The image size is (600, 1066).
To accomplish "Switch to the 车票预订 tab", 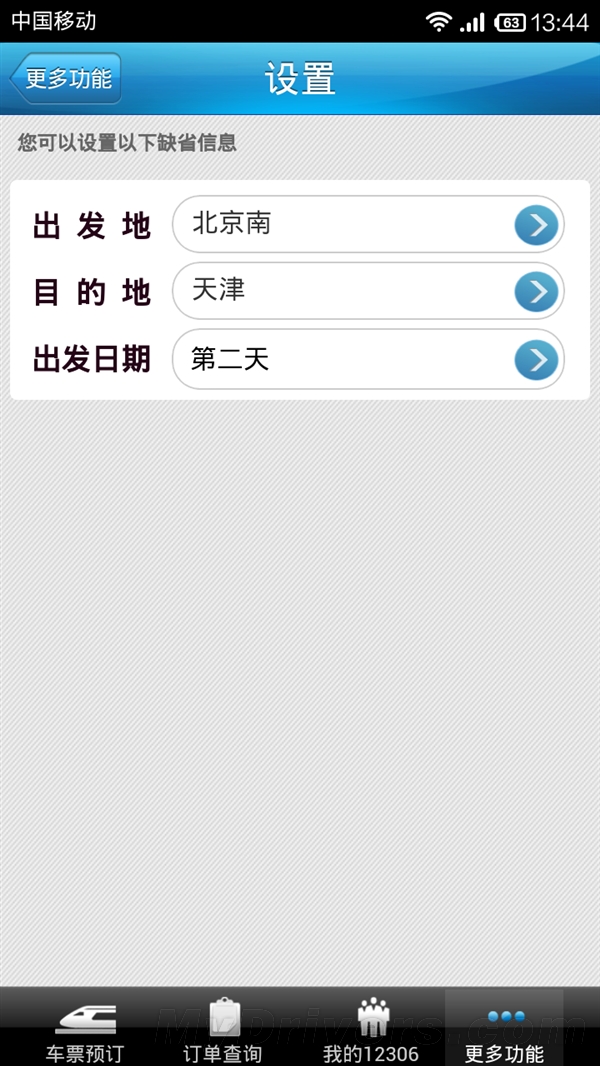I will 84,1030.
